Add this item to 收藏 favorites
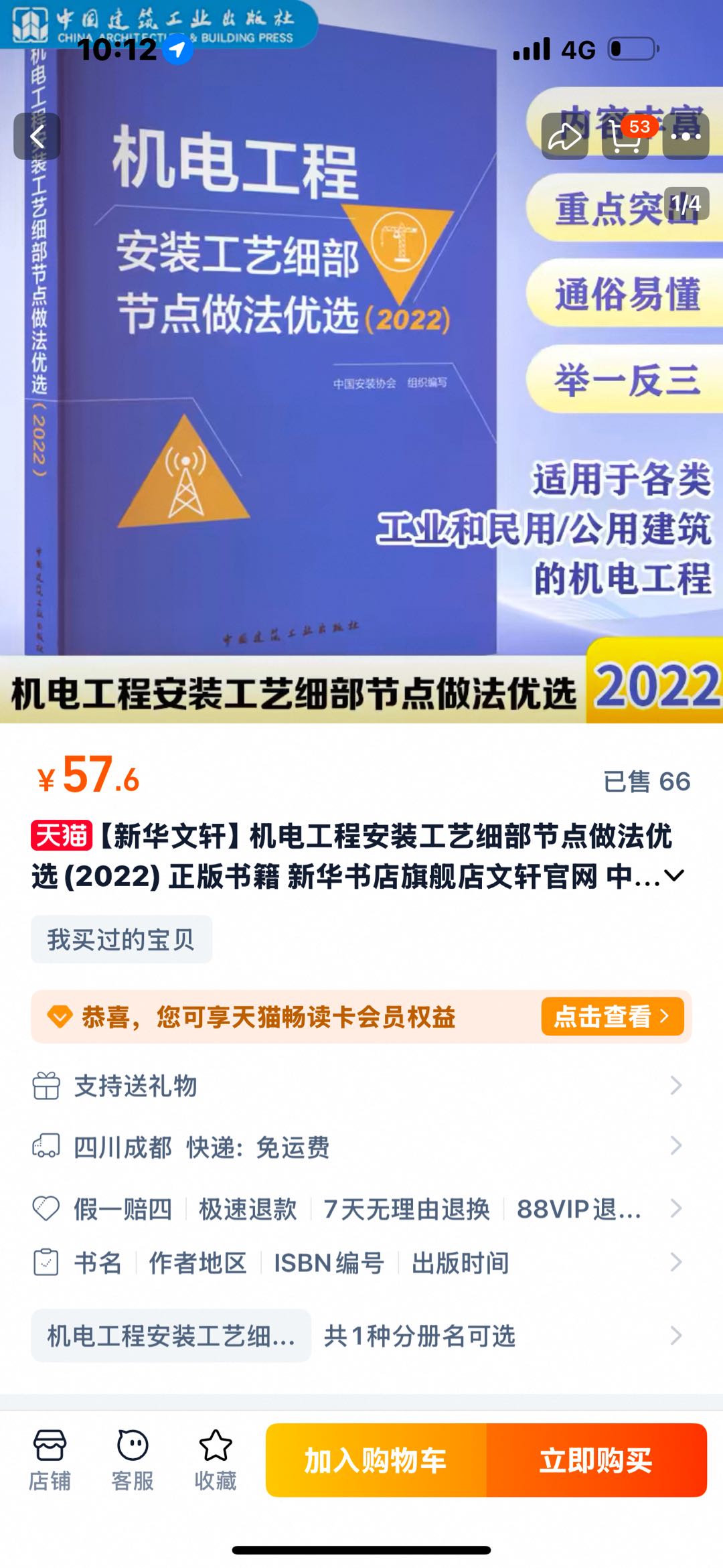 [x=215, y=1460]
